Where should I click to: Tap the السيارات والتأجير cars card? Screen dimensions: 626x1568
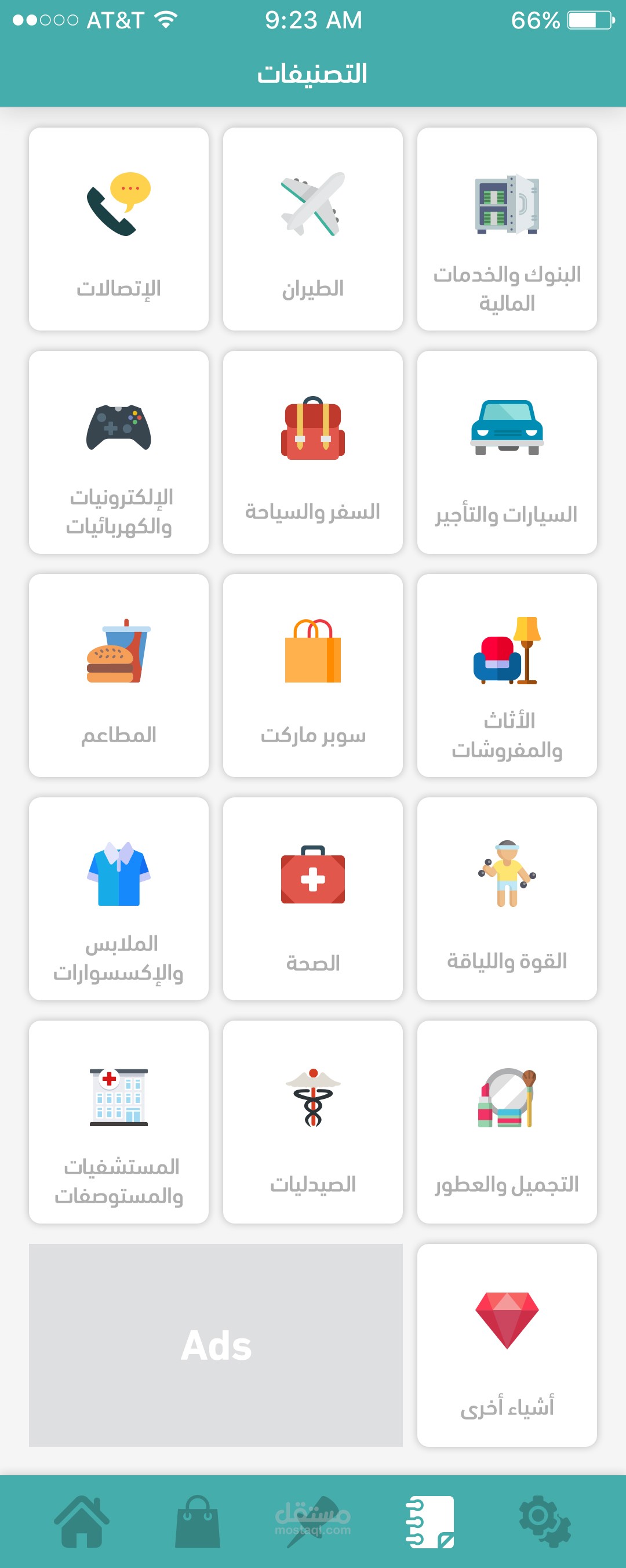click(x=507, y=452)
